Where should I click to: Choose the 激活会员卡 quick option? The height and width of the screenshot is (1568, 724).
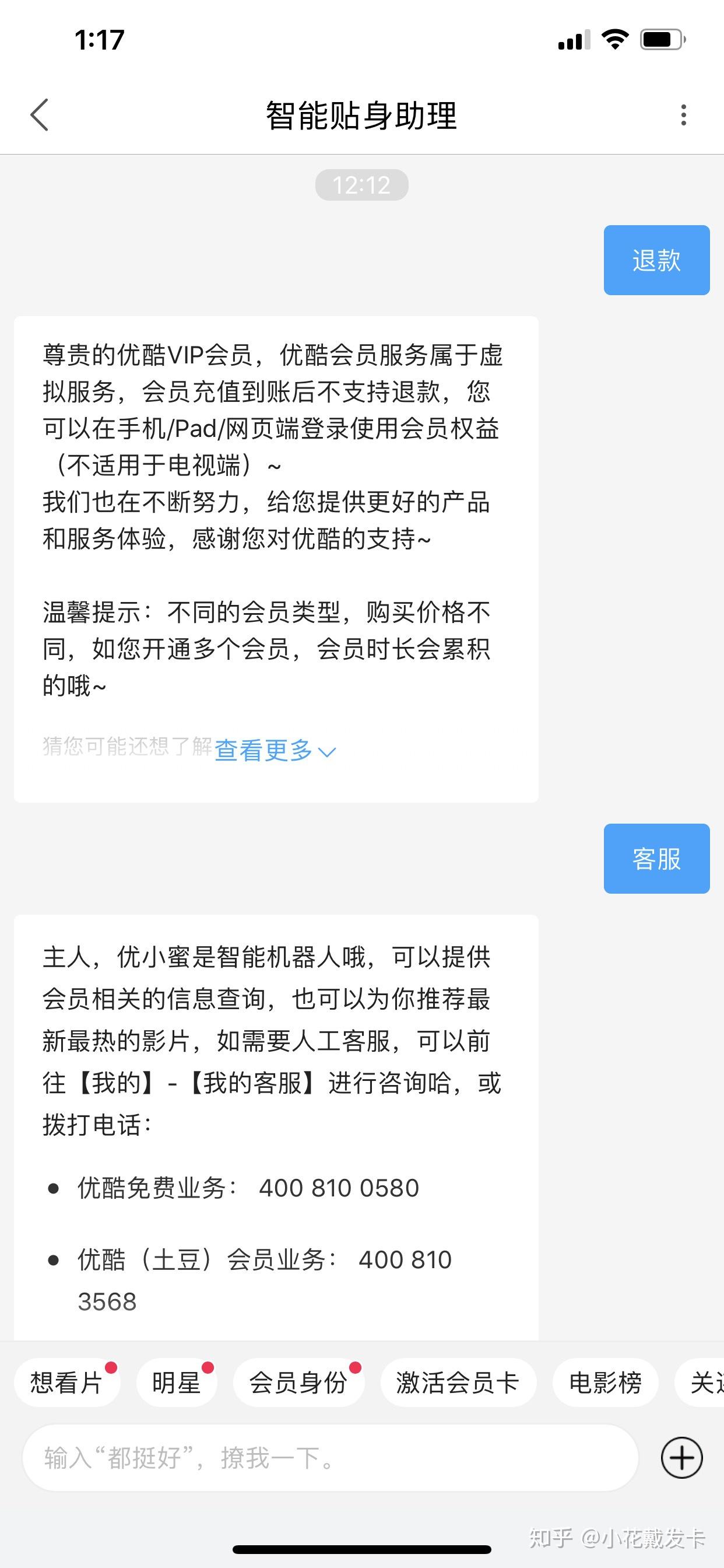(459, 1384)
